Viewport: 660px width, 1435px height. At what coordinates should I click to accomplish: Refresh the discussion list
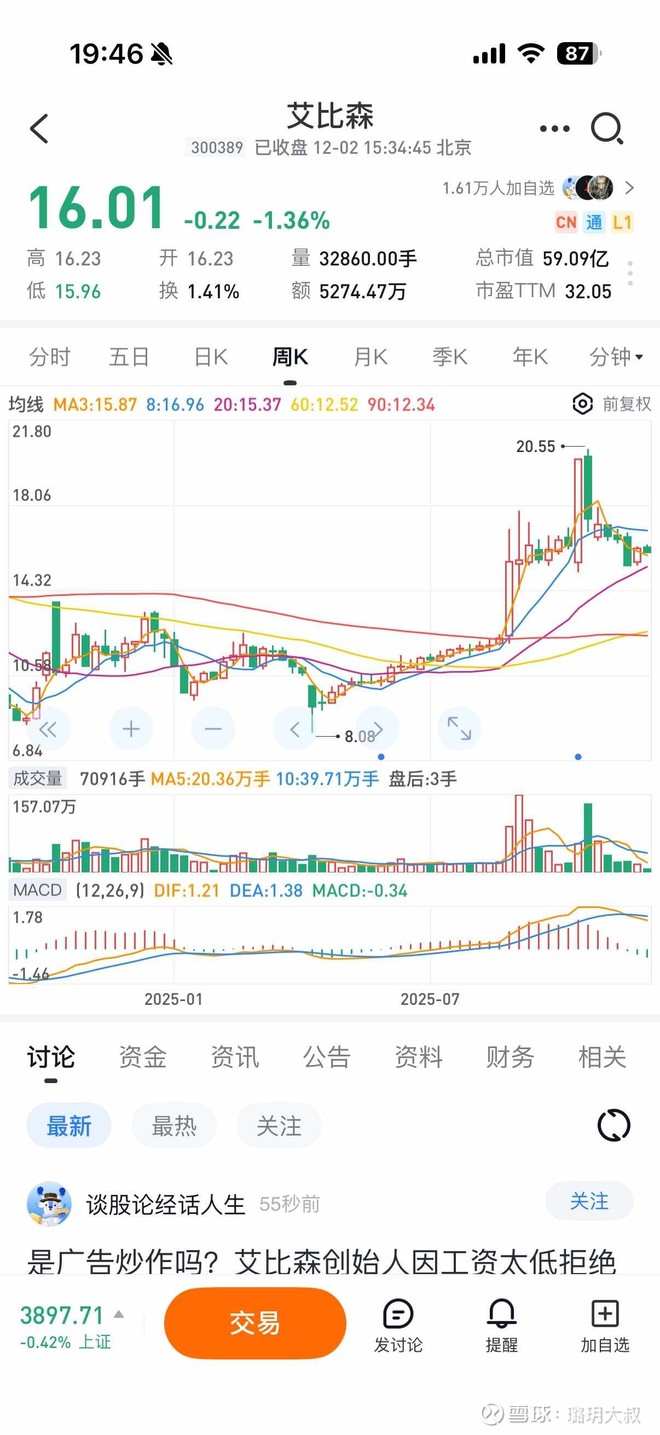click(x=614, y=1126)
